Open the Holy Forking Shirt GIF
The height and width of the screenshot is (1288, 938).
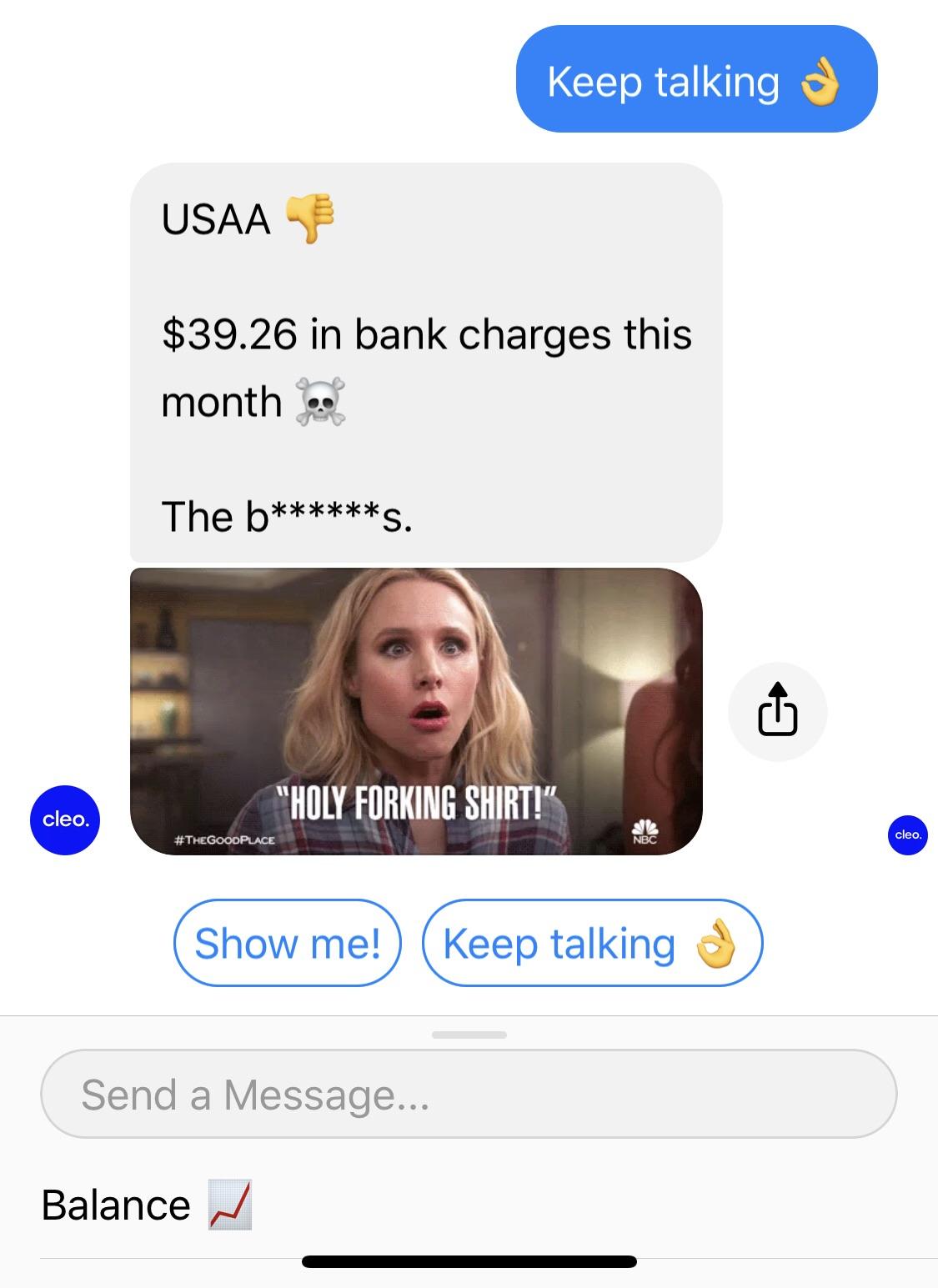[416, 711]
